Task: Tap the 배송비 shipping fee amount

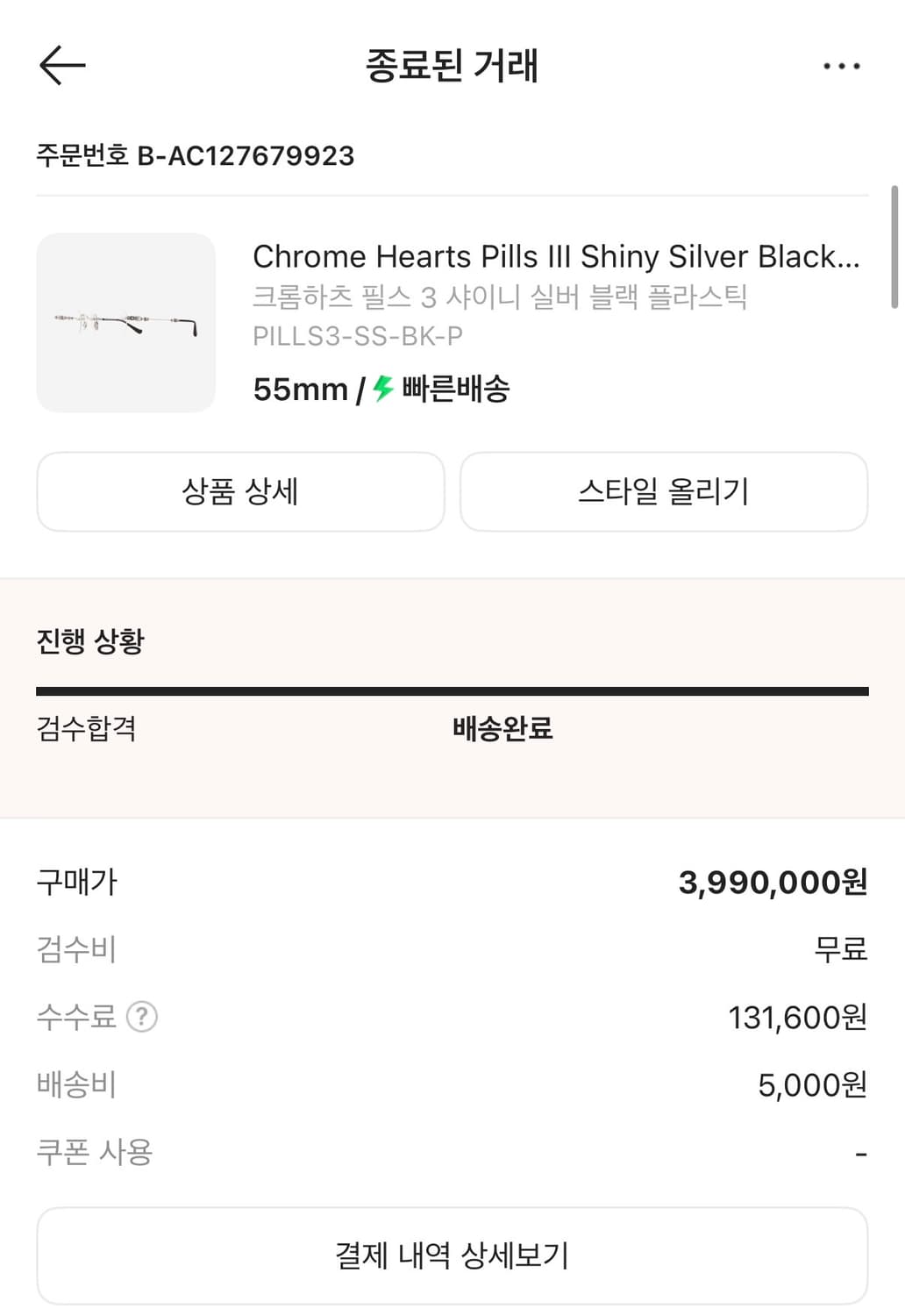Action: (x=811, y=1085)
